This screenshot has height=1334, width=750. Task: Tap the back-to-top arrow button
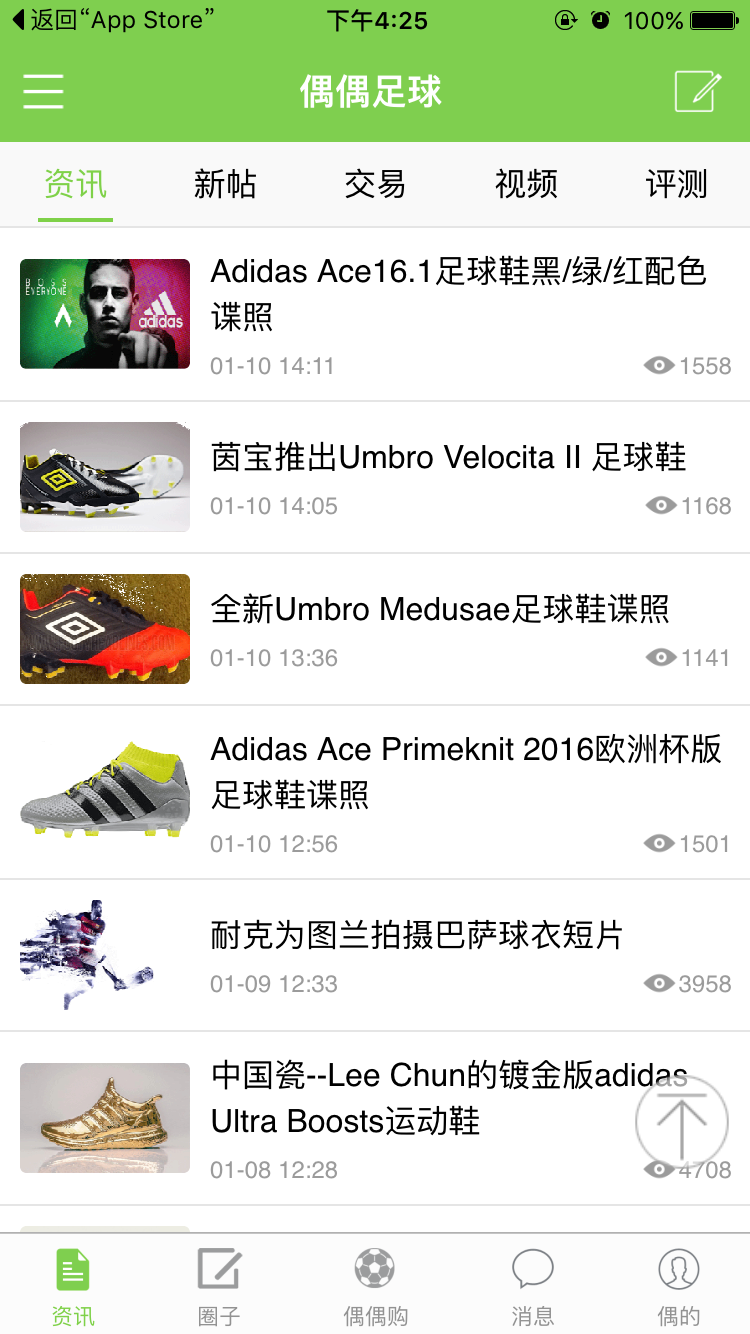click(682, 1122)
